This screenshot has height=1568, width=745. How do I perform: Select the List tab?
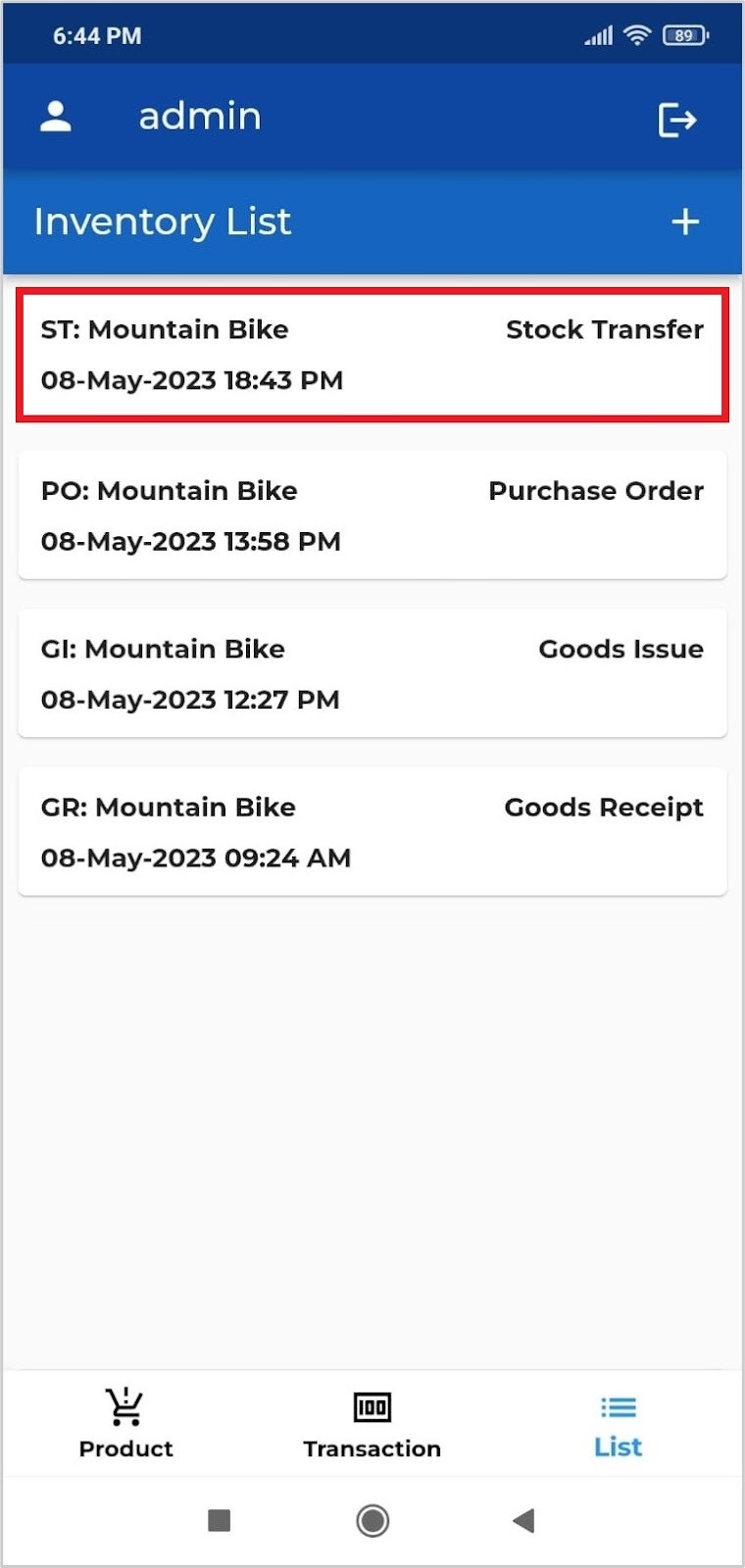pyautogui.click(x=618, y=1423)
